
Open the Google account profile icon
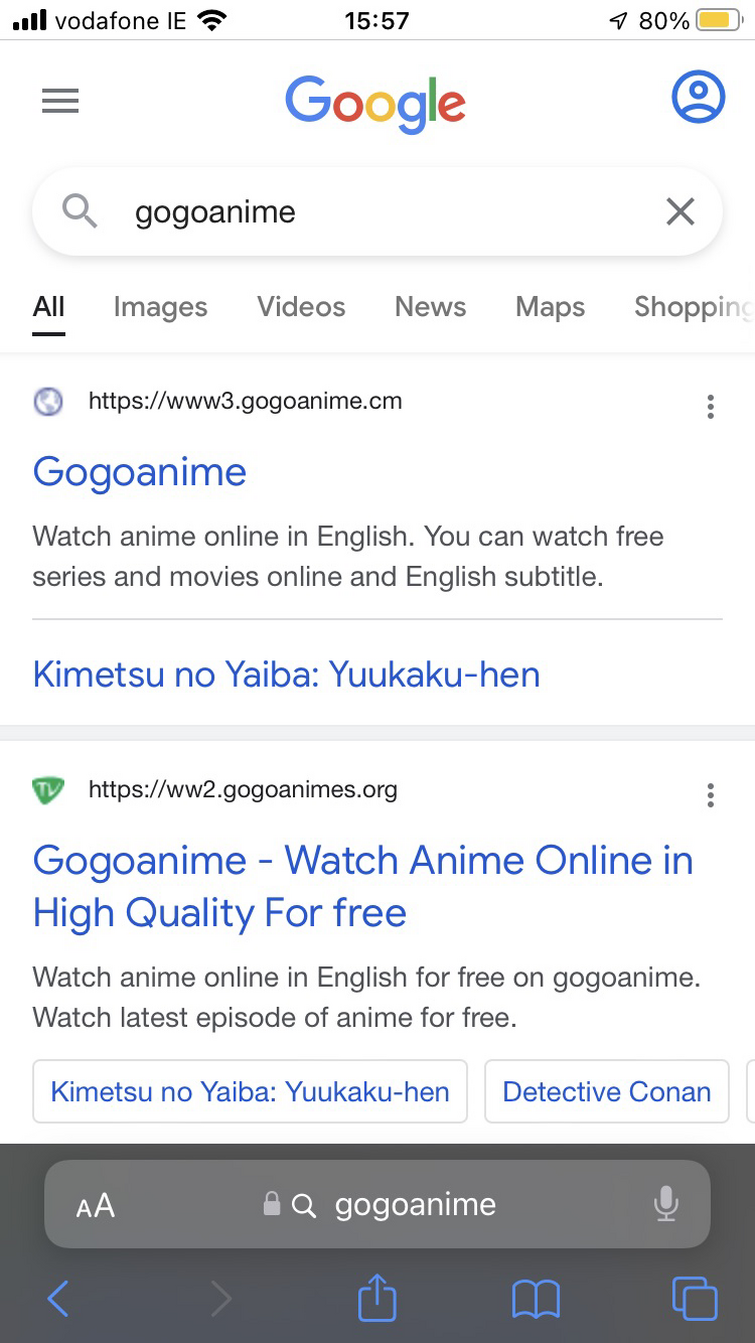click(697, 97)
